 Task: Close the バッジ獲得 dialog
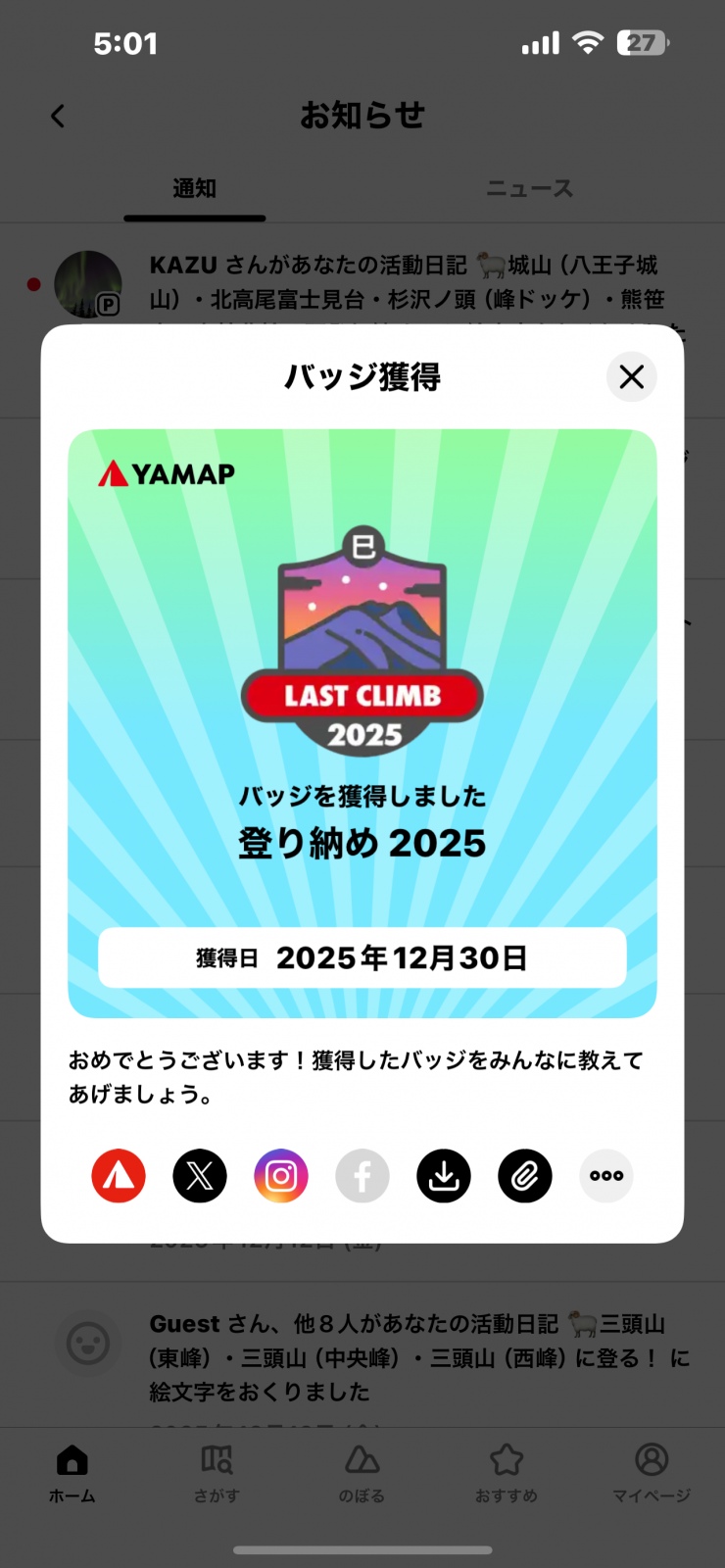point(631,376)
